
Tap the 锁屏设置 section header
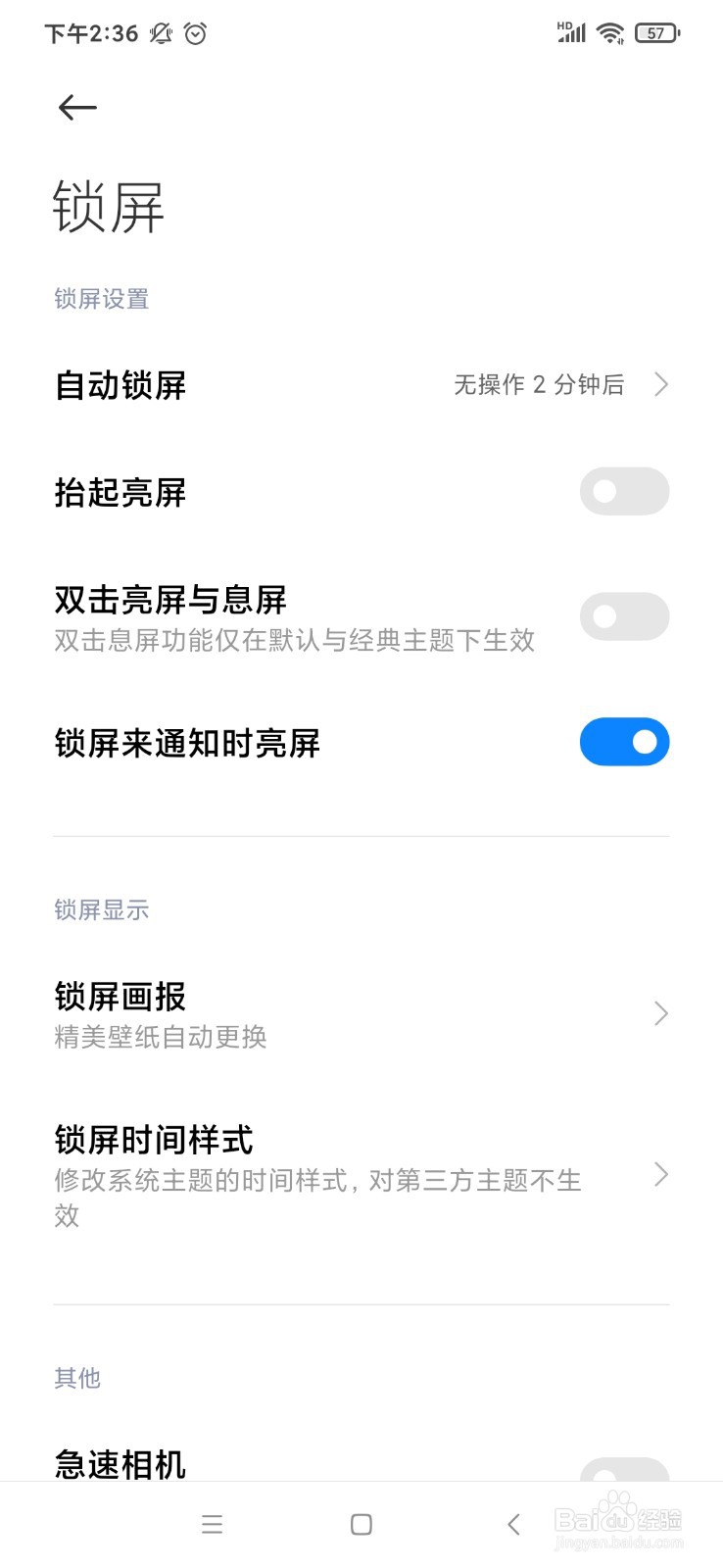pyautogui.click(x=101, y=299)
